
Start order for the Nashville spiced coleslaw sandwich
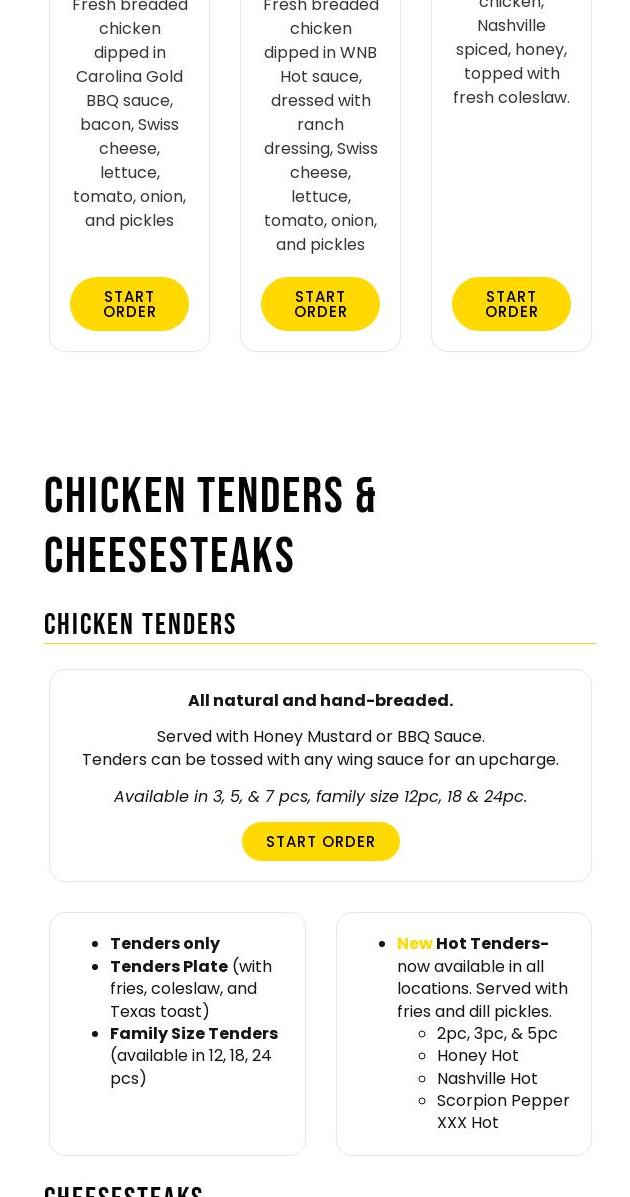coord(511,304)
